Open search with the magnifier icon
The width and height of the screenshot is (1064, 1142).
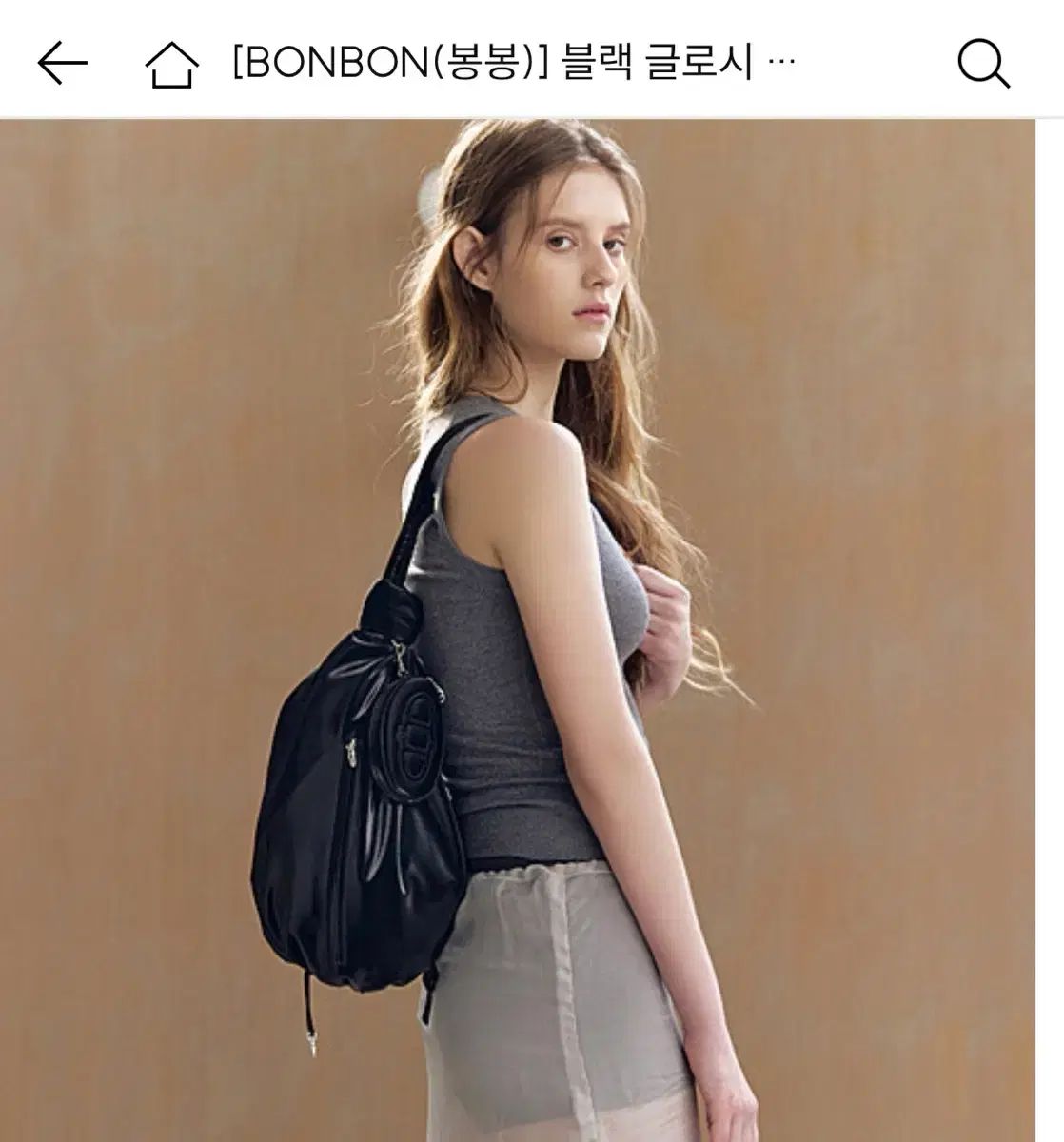(983, 65)
